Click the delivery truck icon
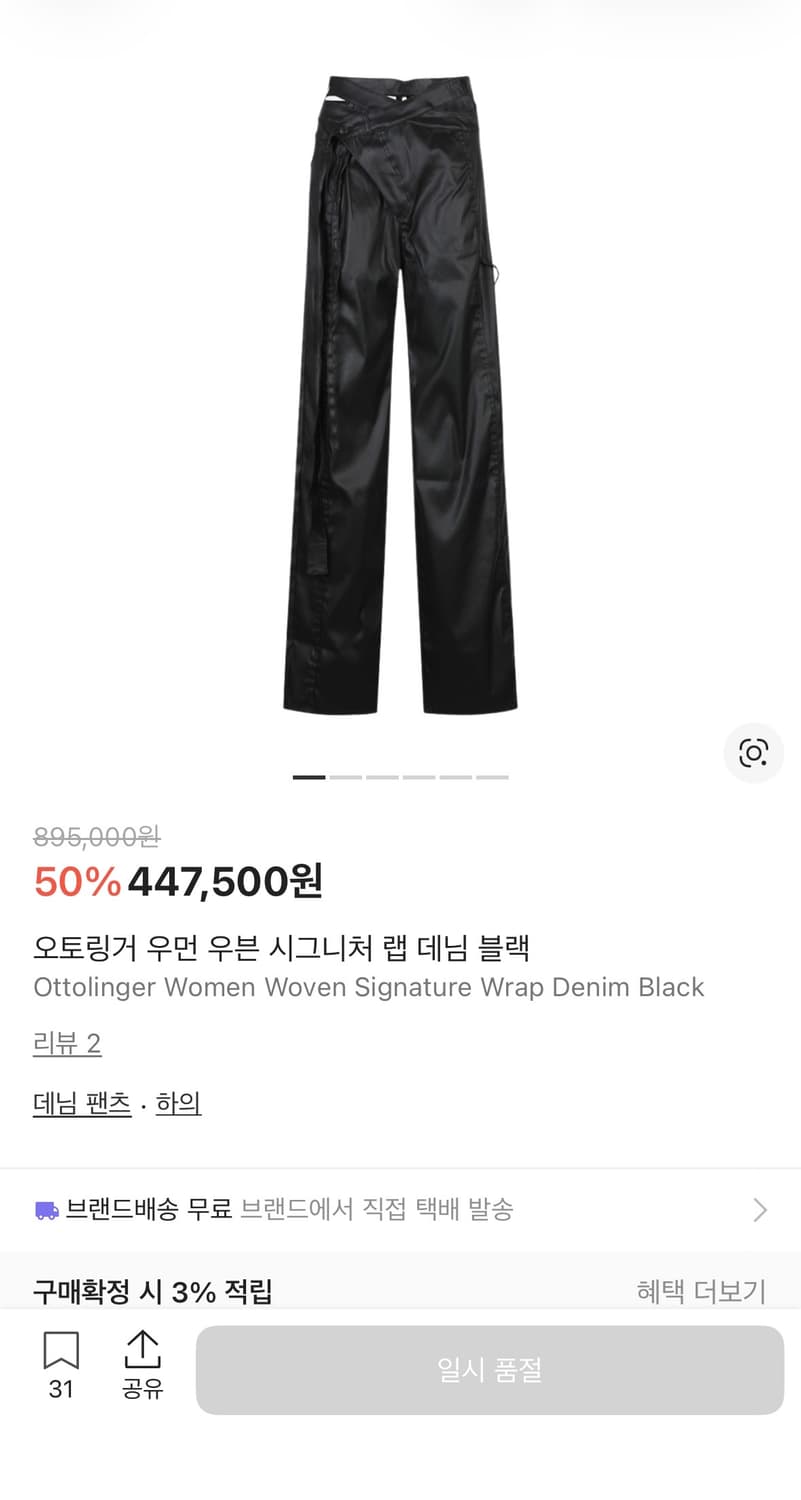This screenshot has width=801, height=1500. point(45,1209)
